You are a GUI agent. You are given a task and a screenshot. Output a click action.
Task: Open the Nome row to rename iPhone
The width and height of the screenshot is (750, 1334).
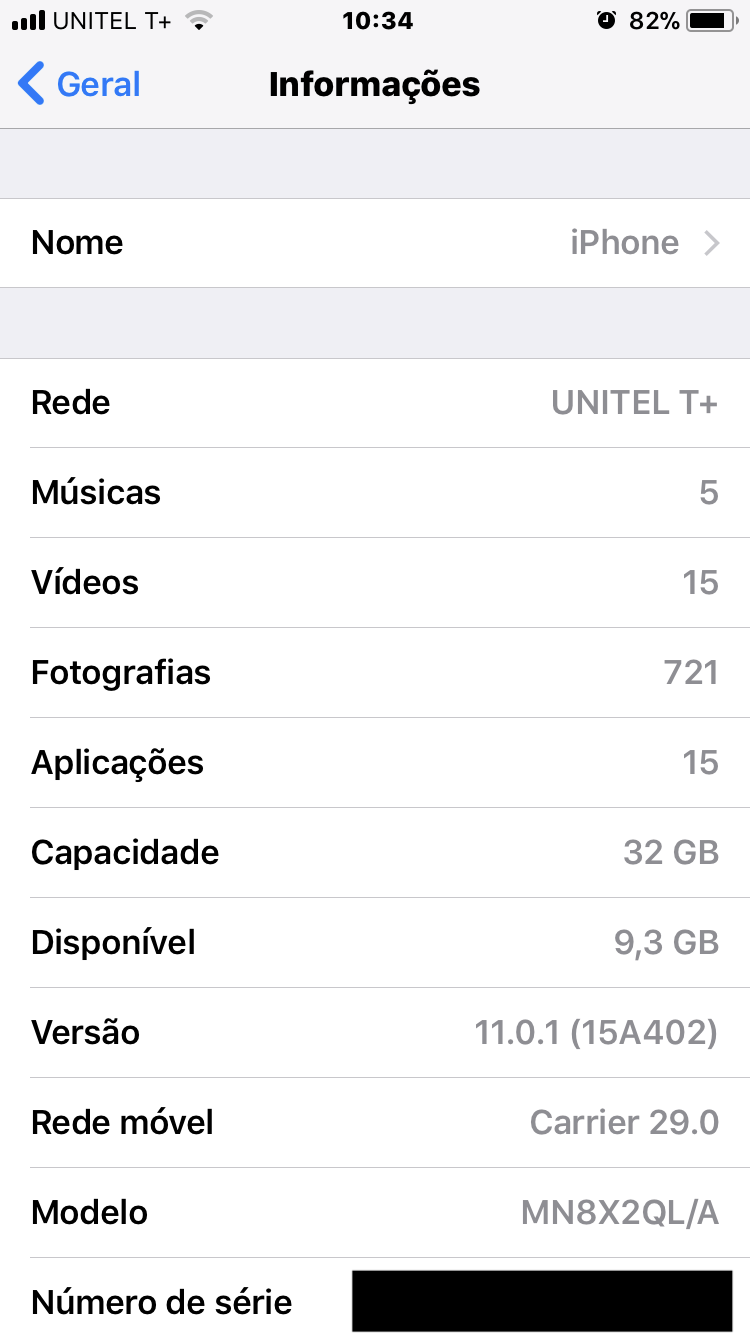point(375,243)
